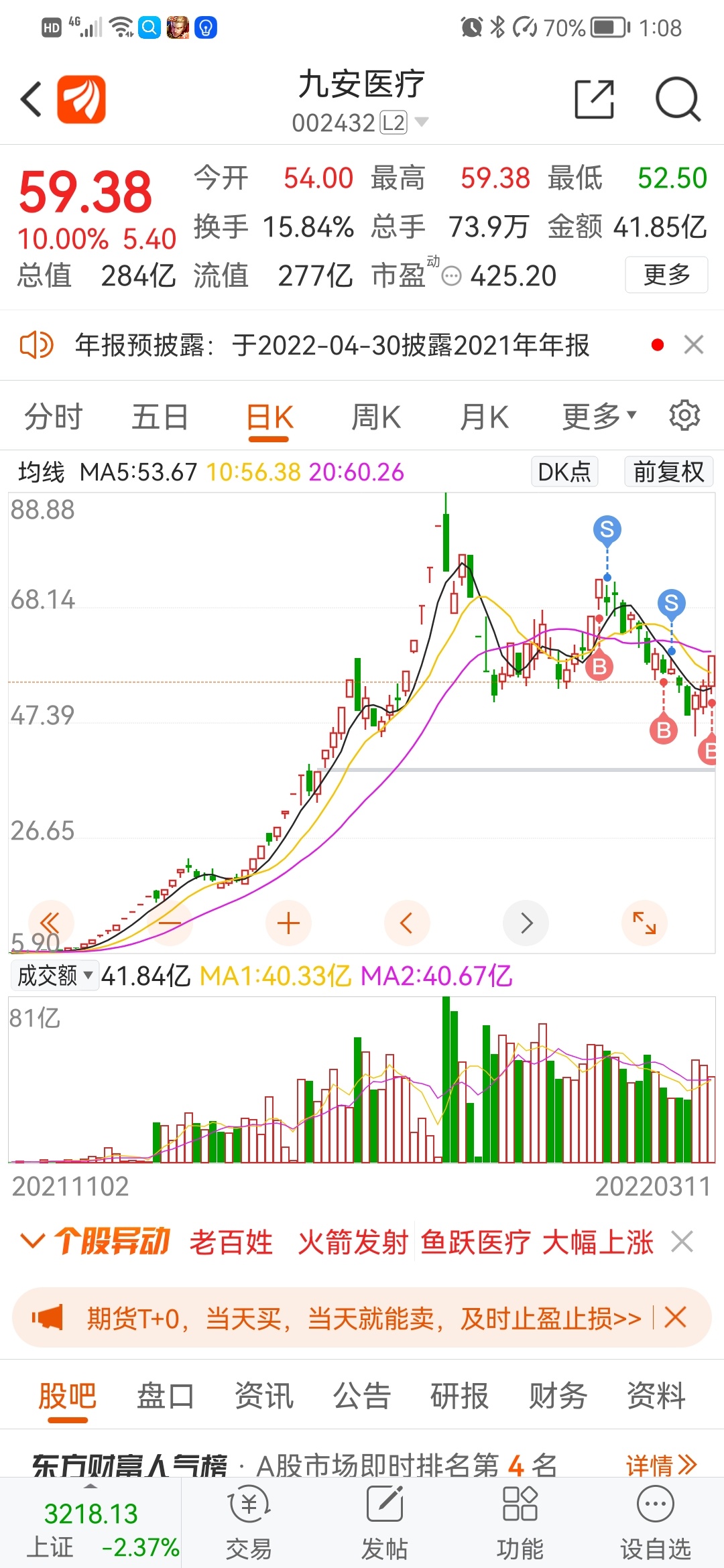Zoom in the chart with plus button
724x1568 pixels.
[288, 923]
